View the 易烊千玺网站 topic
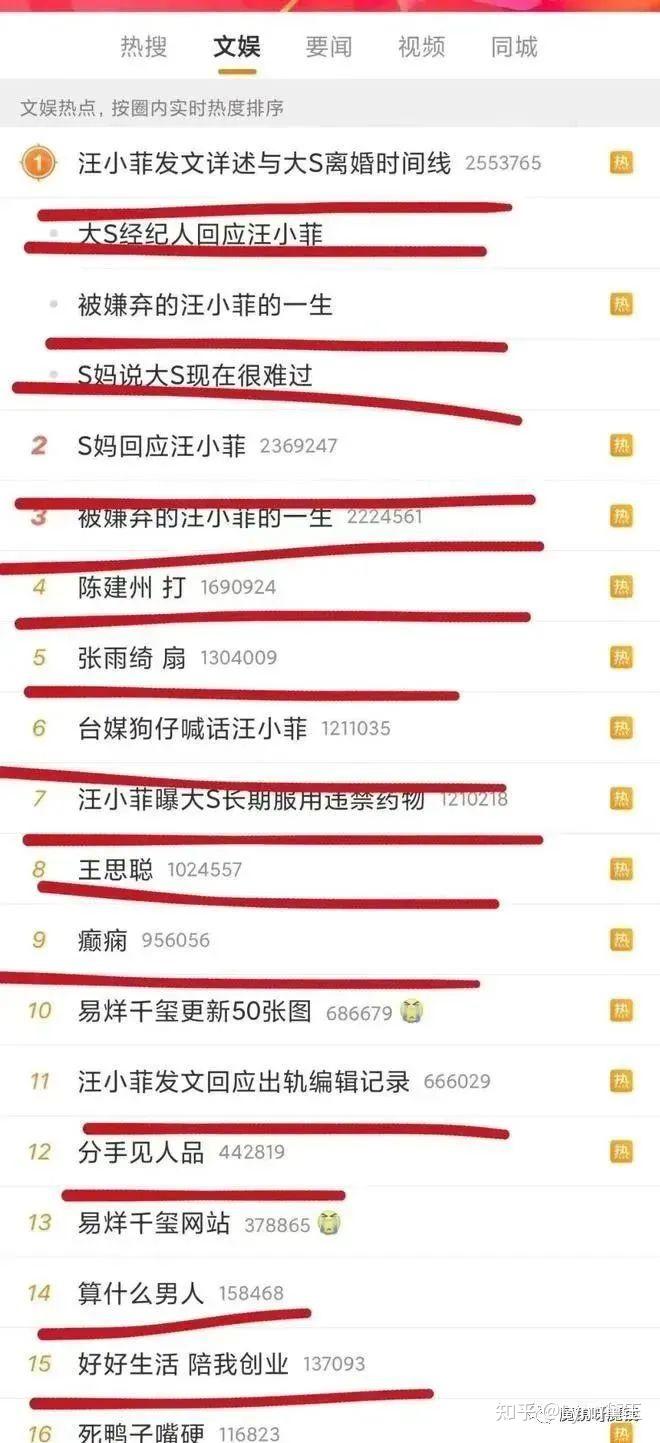This screenshot has height=1443, width=660. coord(154,1223)
